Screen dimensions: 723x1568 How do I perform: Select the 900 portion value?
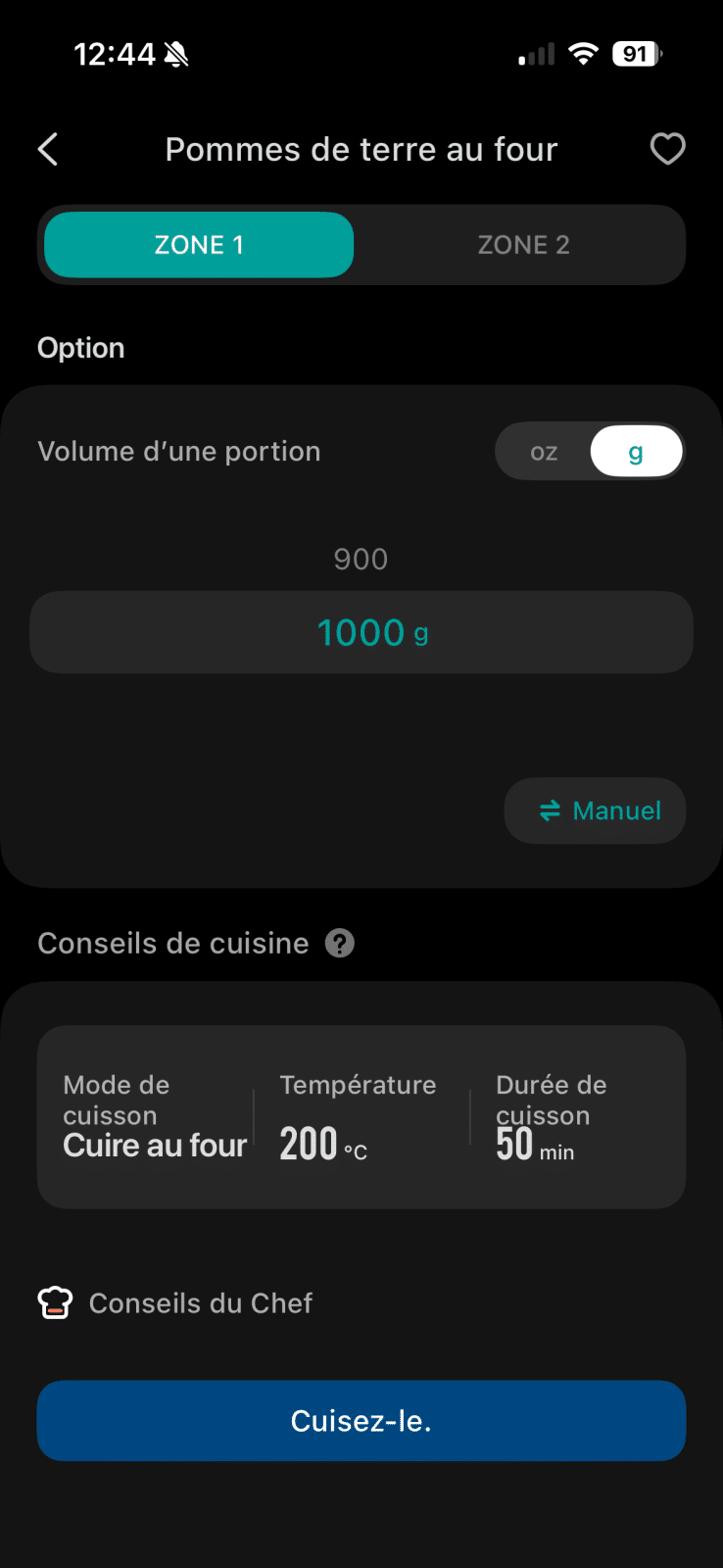(x=361, y=559)
